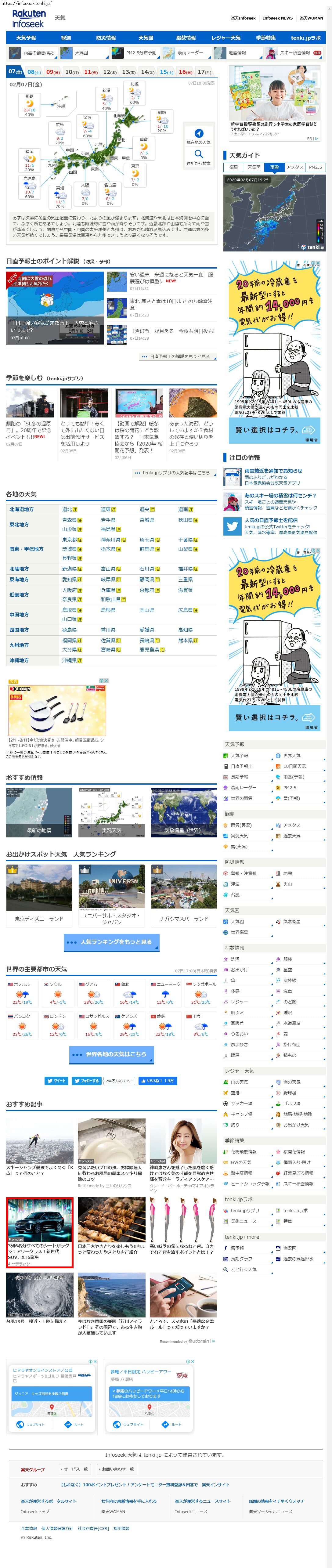332x1568 pixels.
Task: Show the PM2.5 weather guide tab
Action: 315,167
